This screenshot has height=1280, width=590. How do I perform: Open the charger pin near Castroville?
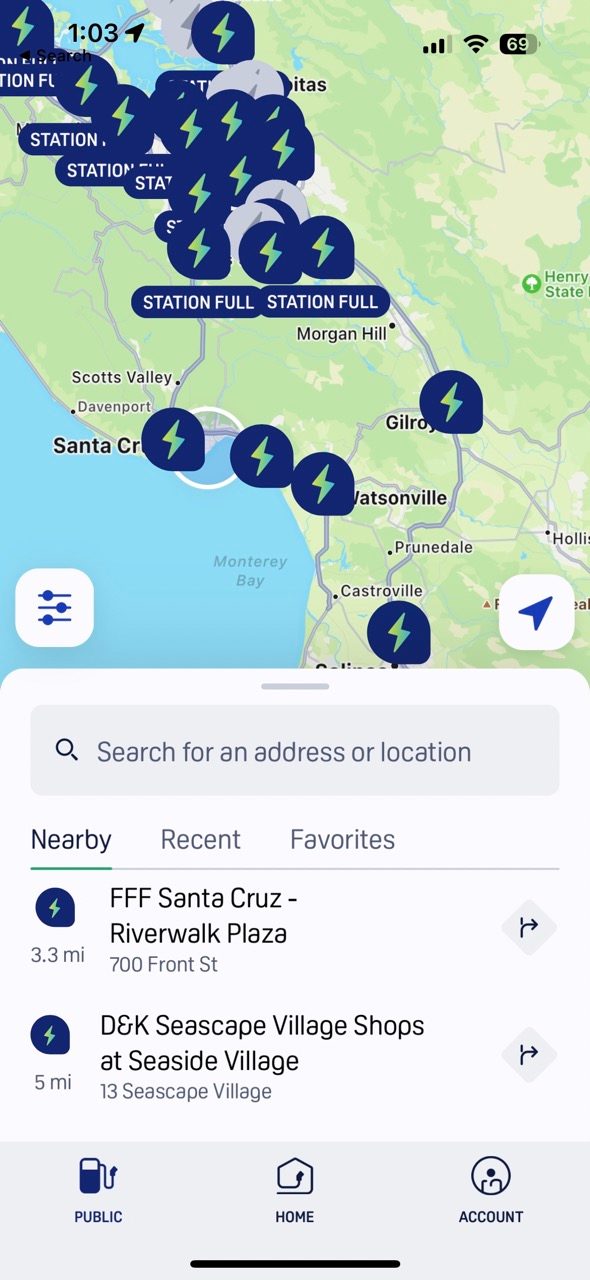pos(399,632)
